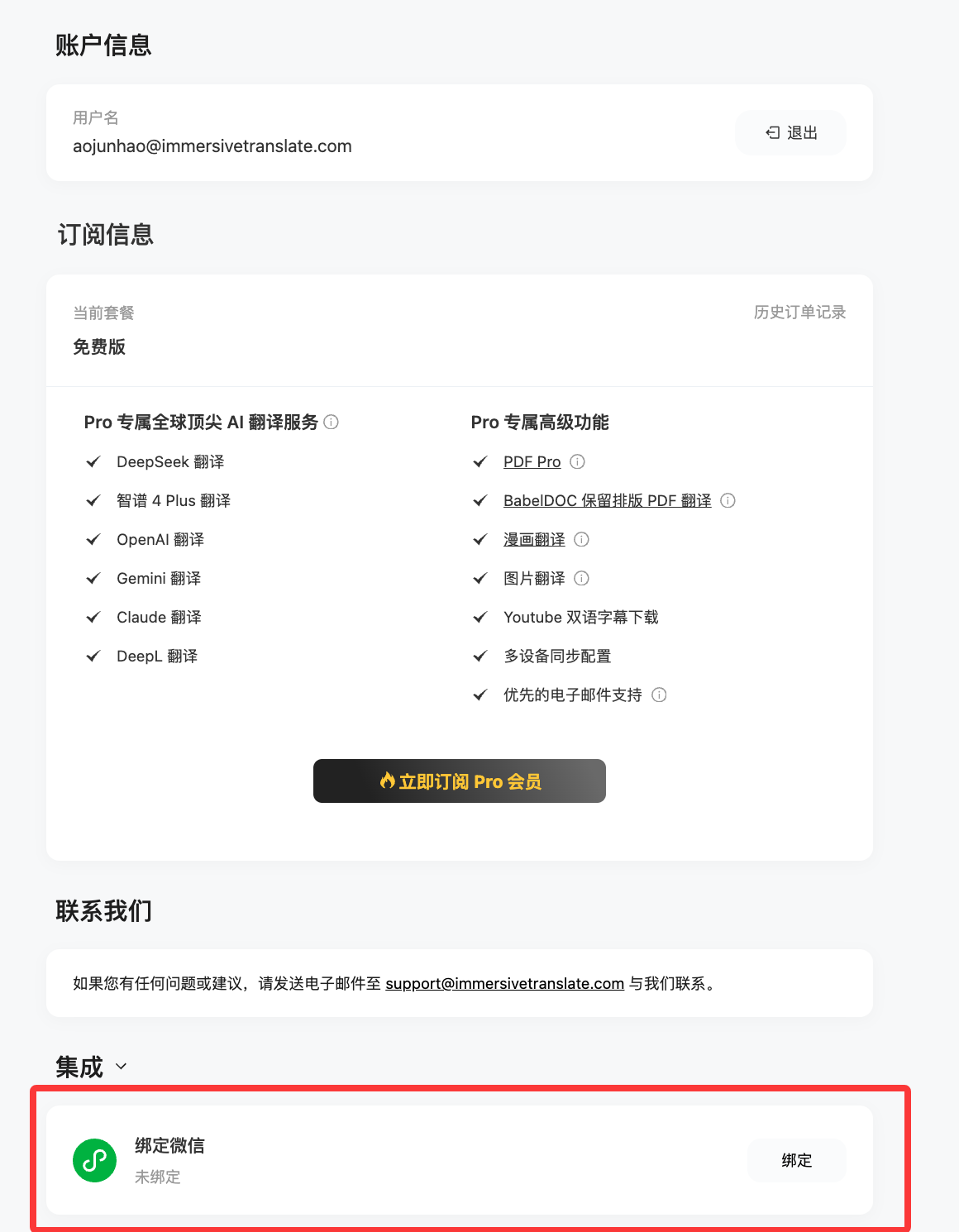Show info icon next to 图片翻译
Viewport: 959px width, 1232px height.
pos(582,579)
